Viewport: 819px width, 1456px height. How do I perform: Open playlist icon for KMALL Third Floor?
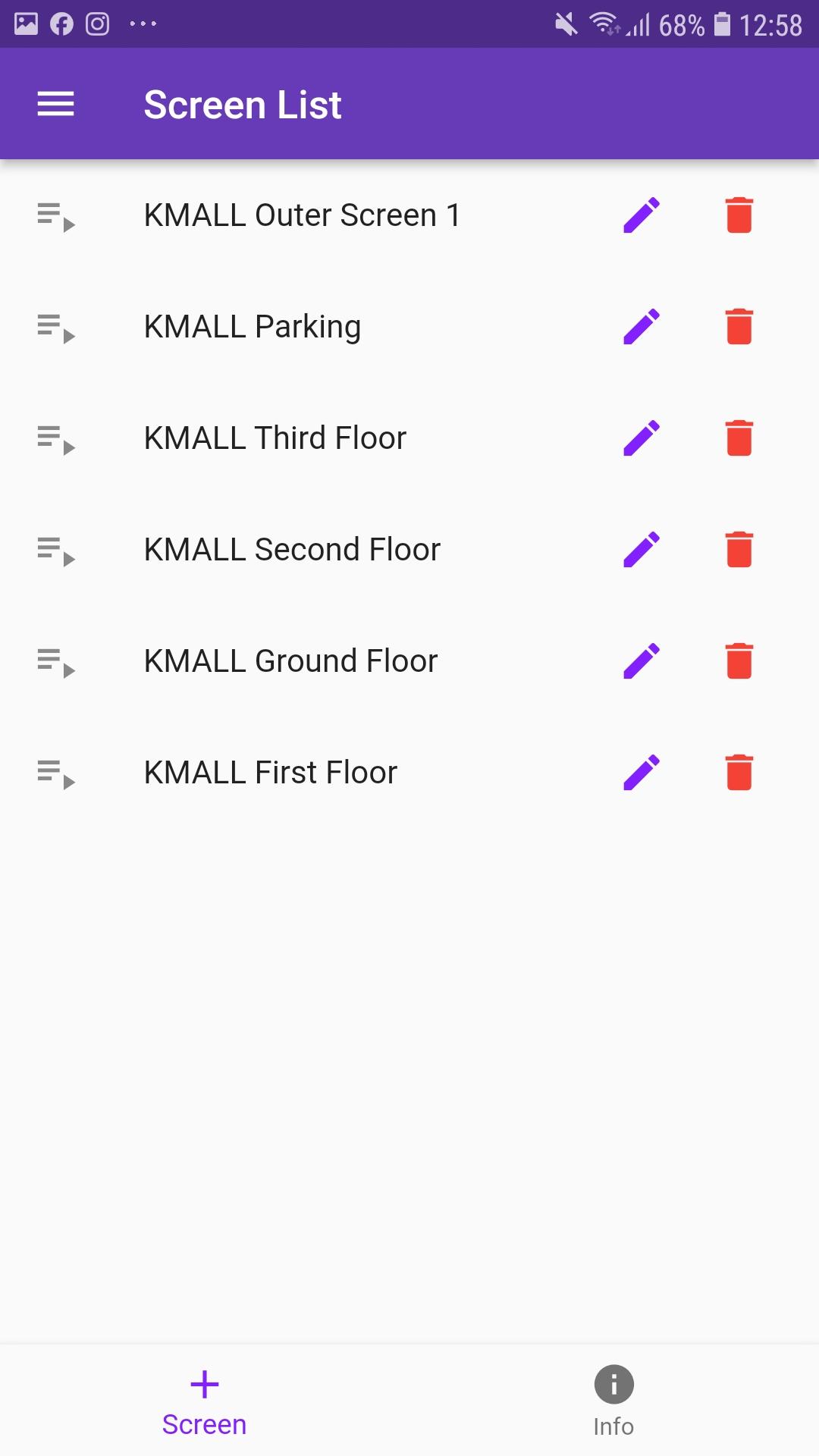point(56,440)
